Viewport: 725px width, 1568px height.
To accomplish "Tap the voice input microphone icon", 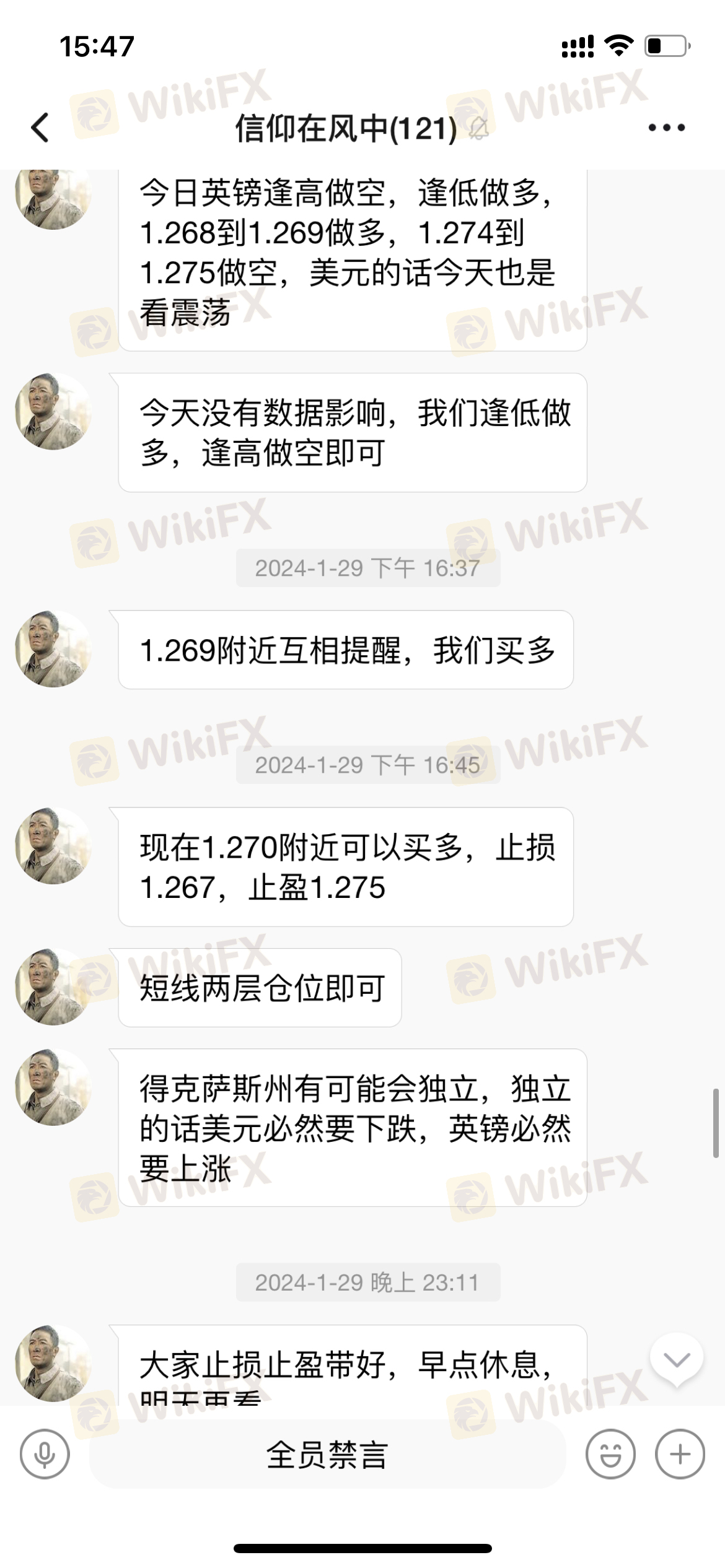I will point(45,1454).
